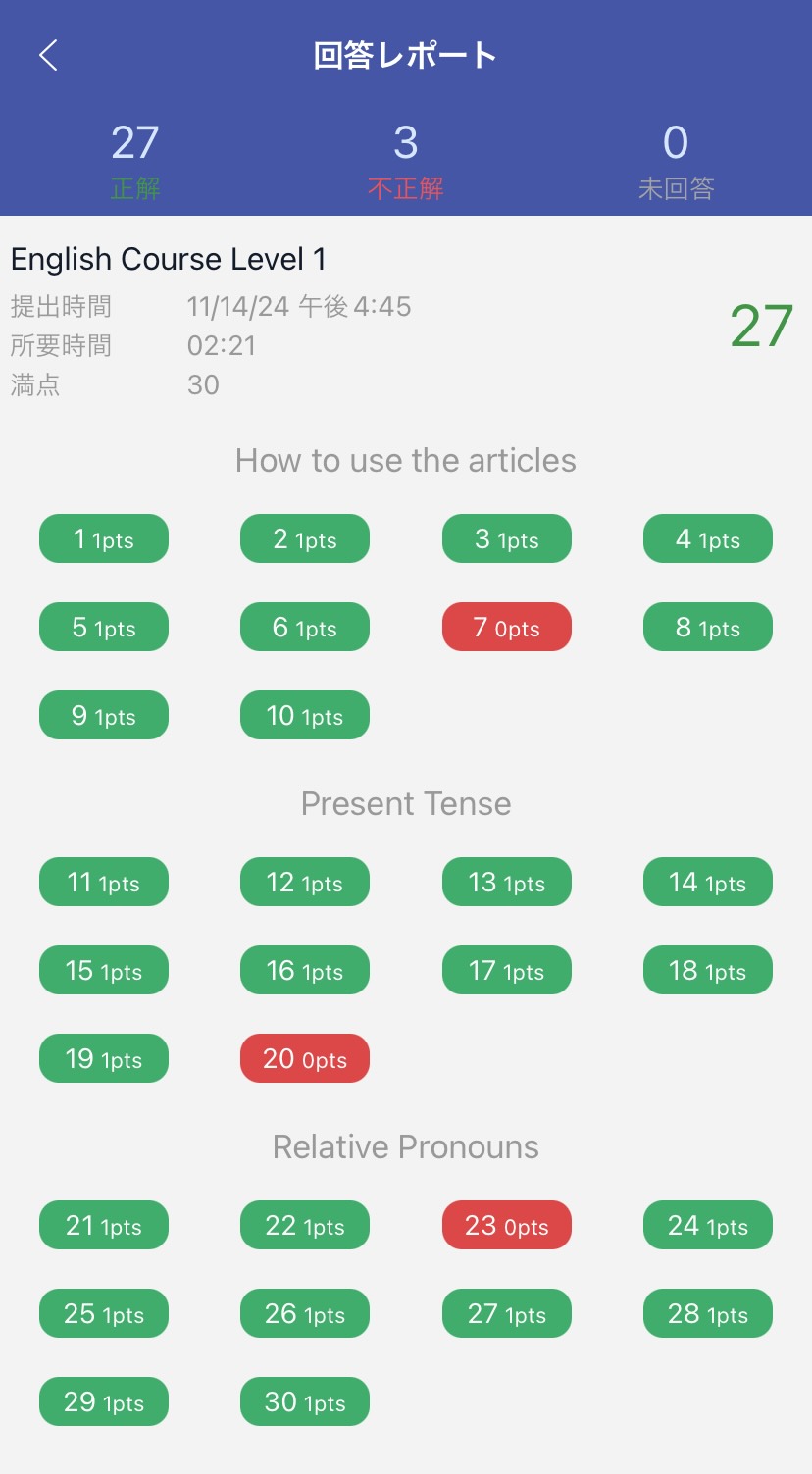Open question 19 result
The image size is (812, 1474).
pyautogui.click(x=104, y=1058)
